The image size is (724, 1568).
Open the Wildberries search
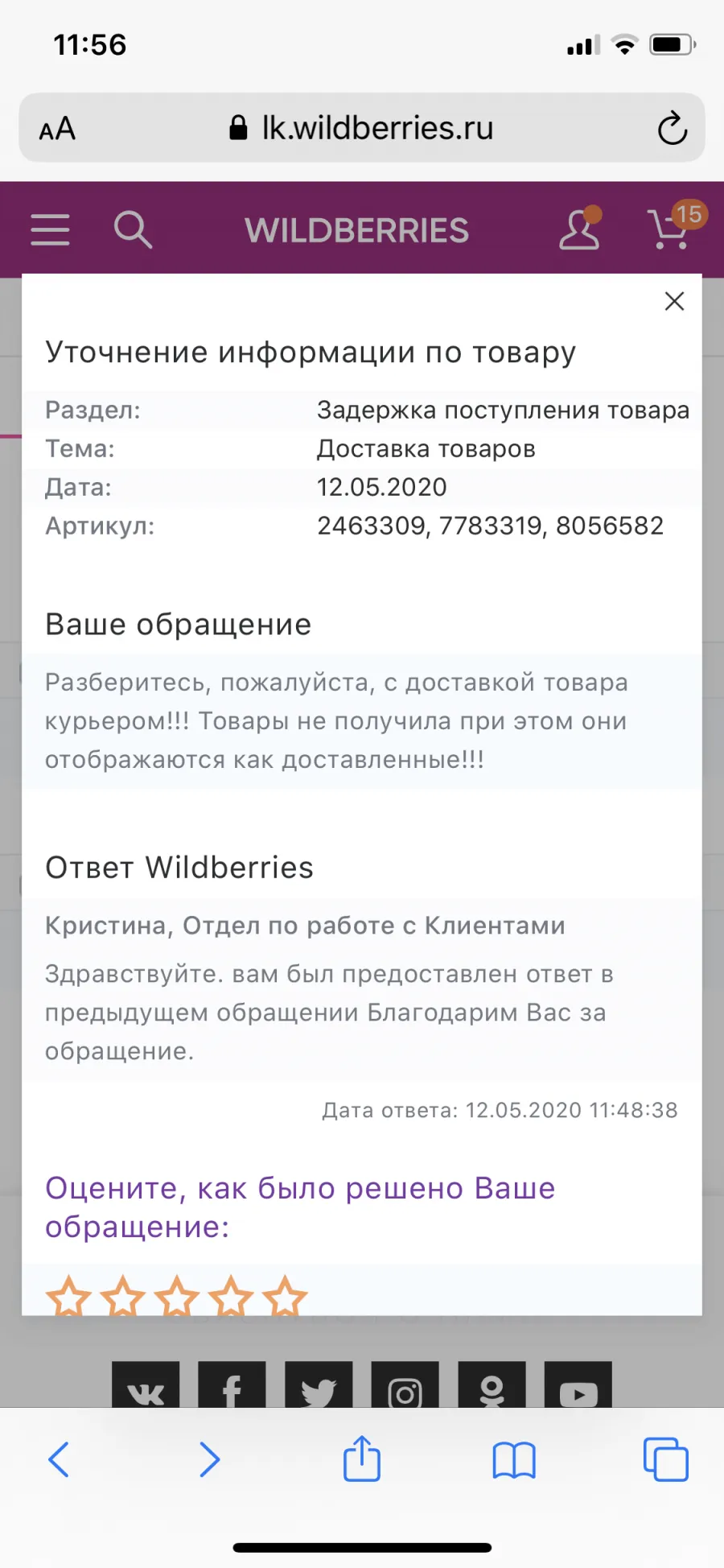(133, 229)
